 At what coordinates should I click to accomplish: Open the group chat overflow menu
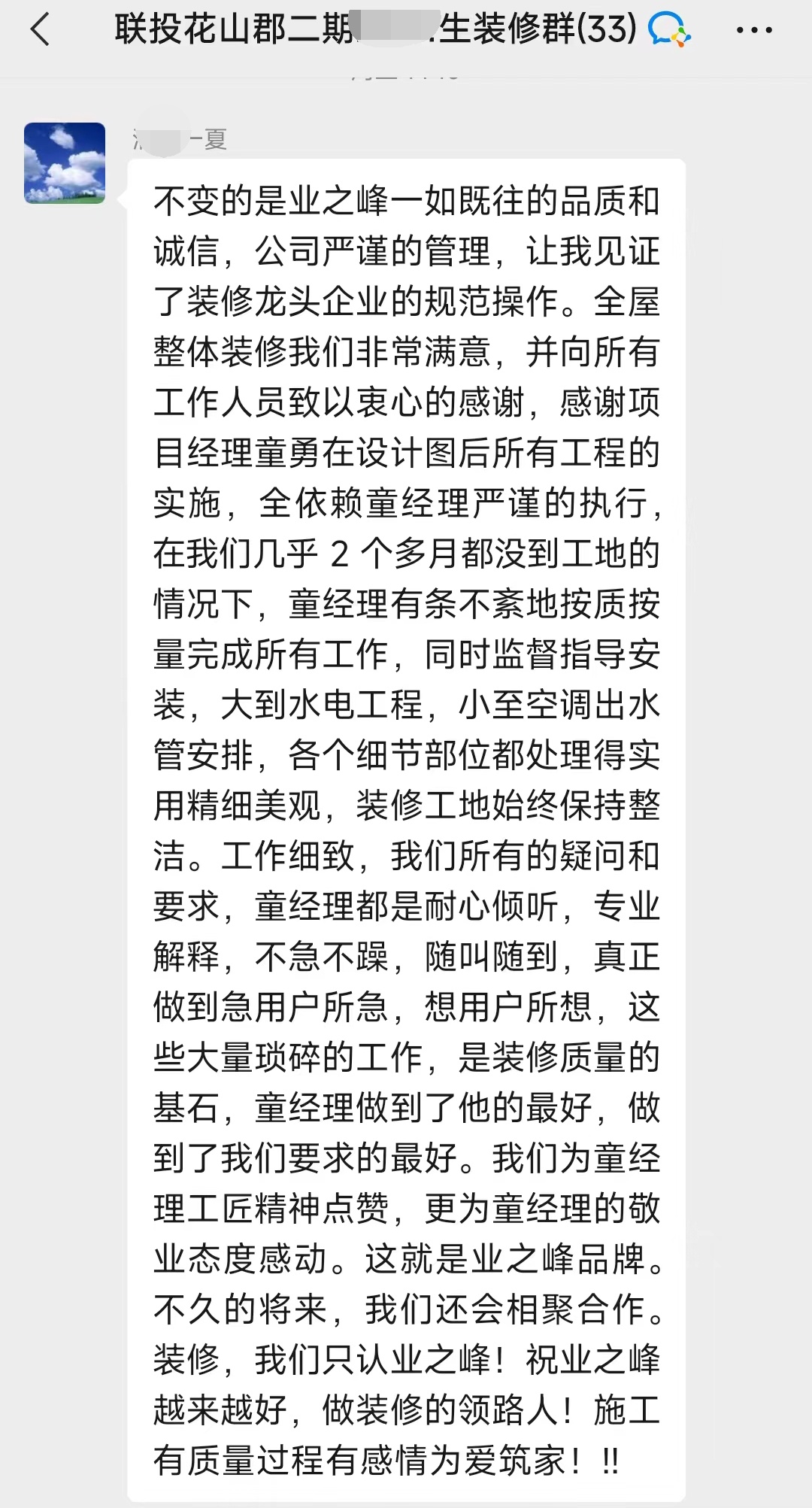coord(754,31)
